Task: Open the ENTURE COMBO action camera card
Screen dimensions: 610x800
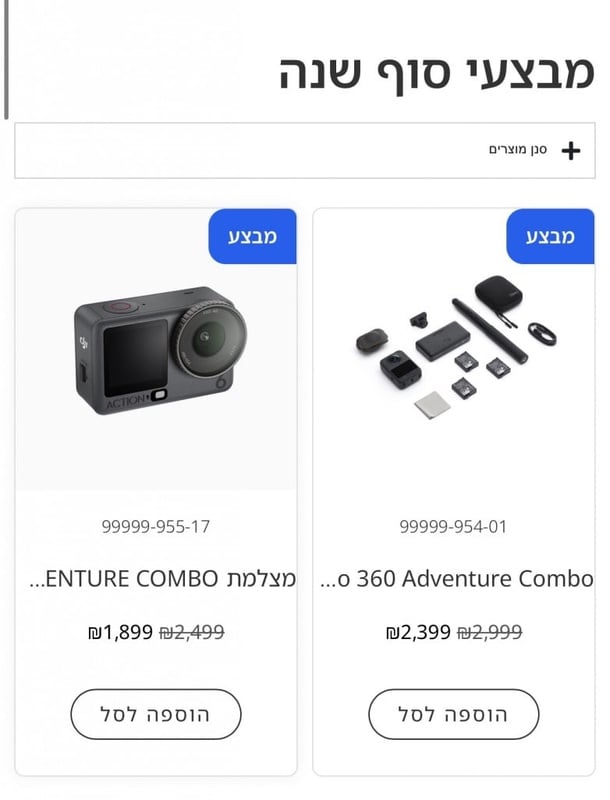Action: [156, 579]
